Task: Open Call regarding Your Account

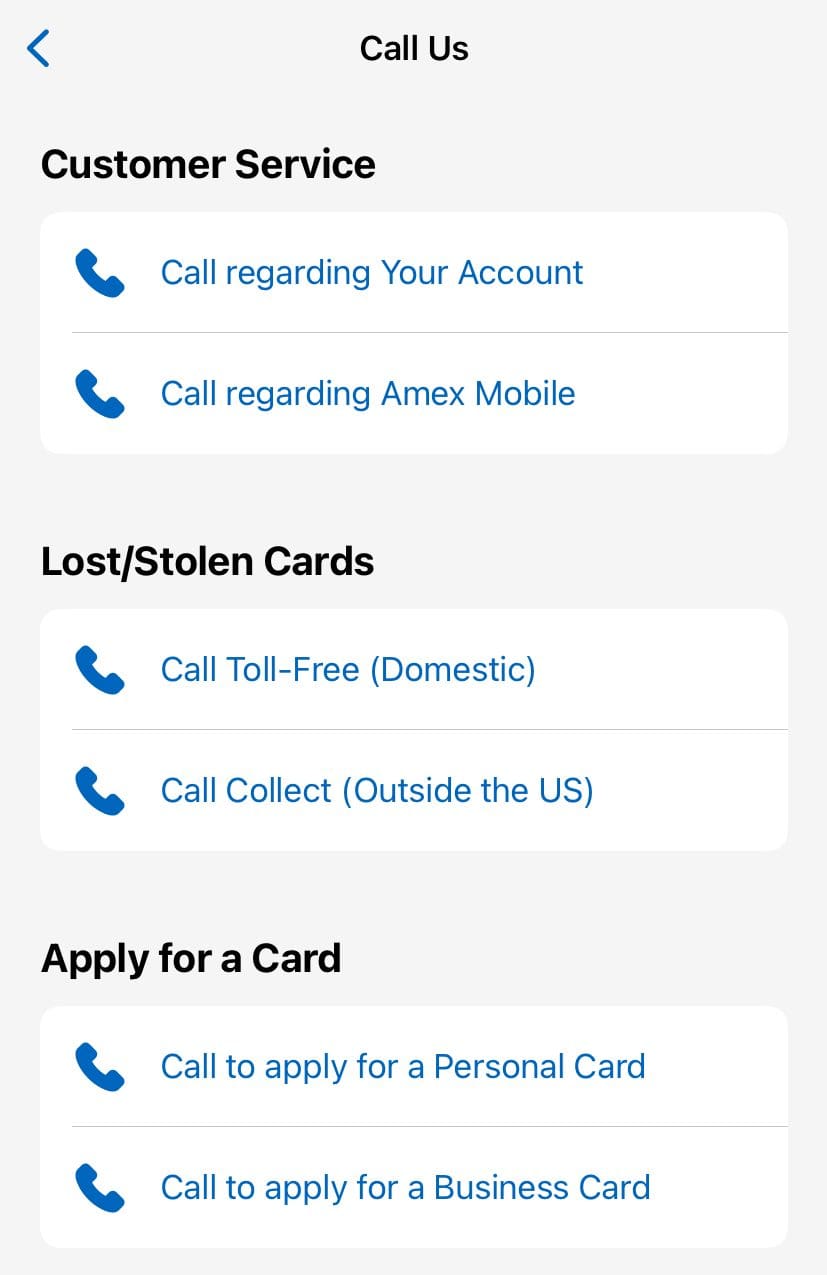Action: 371,272
